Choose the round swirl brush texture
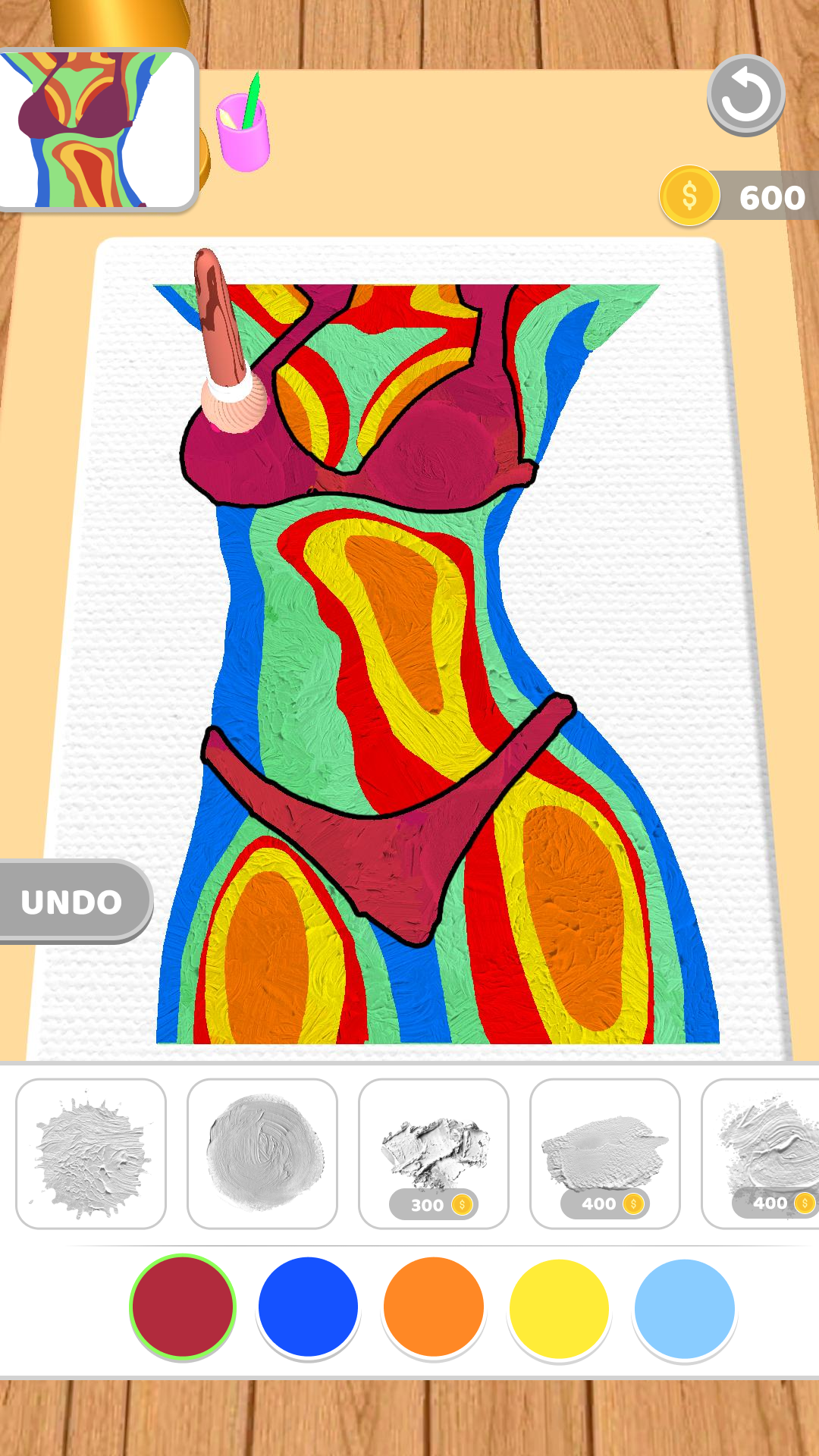 [x=262, y=1153]
